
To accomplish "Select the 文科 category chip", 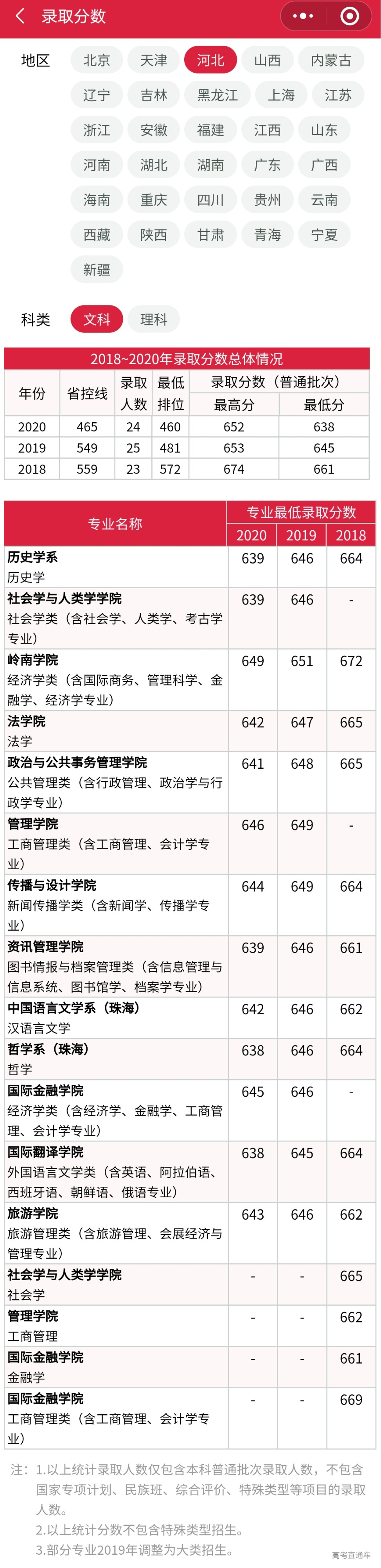I will coord(97,319).
